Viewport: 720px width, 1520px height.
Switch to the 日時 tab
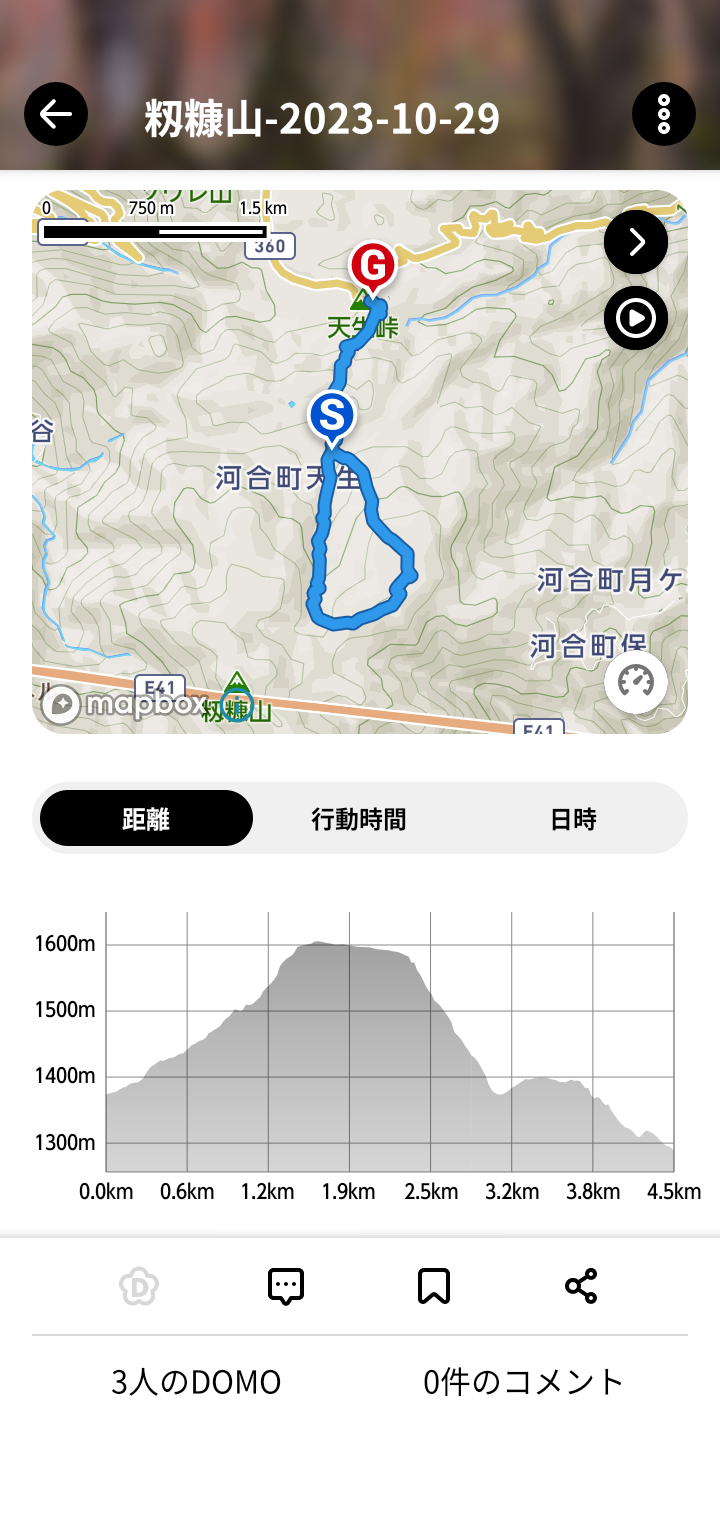573,819
